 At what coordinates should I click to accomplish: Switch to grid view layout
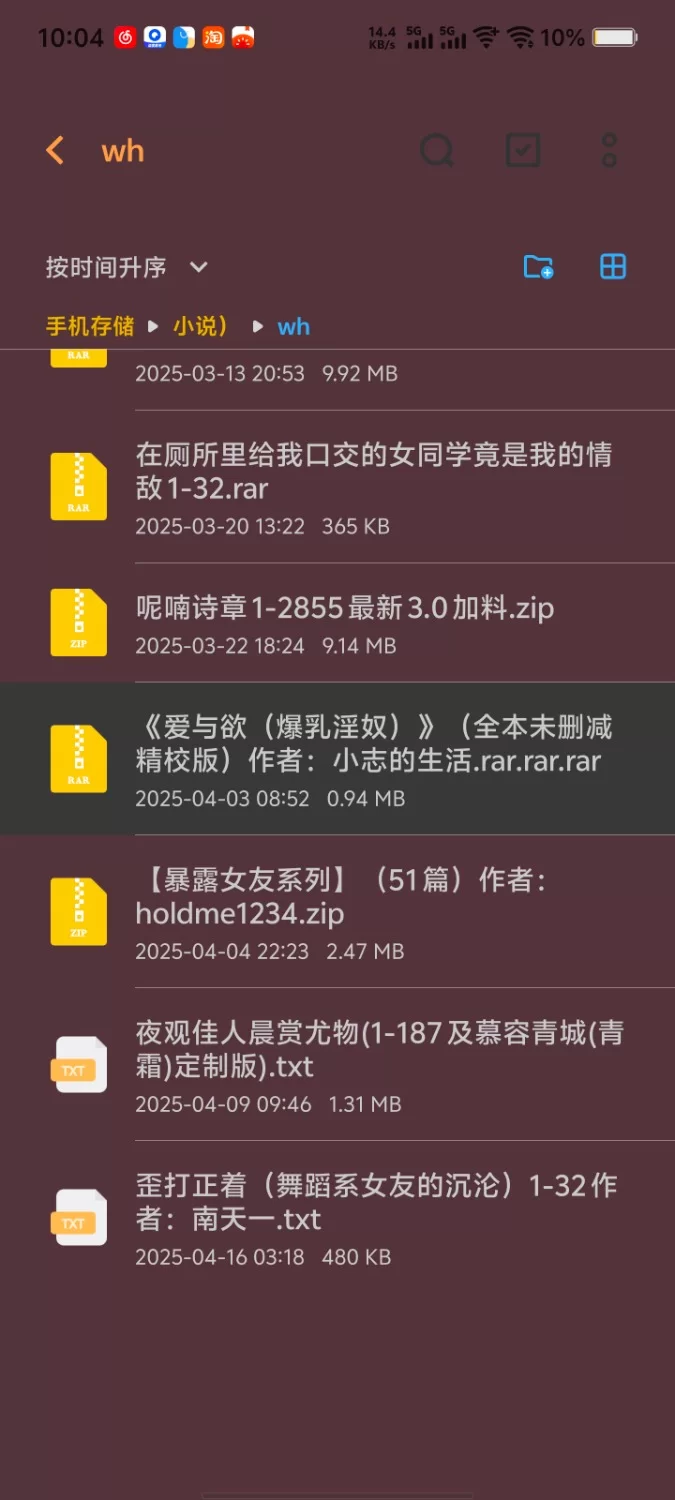(612, 267)
